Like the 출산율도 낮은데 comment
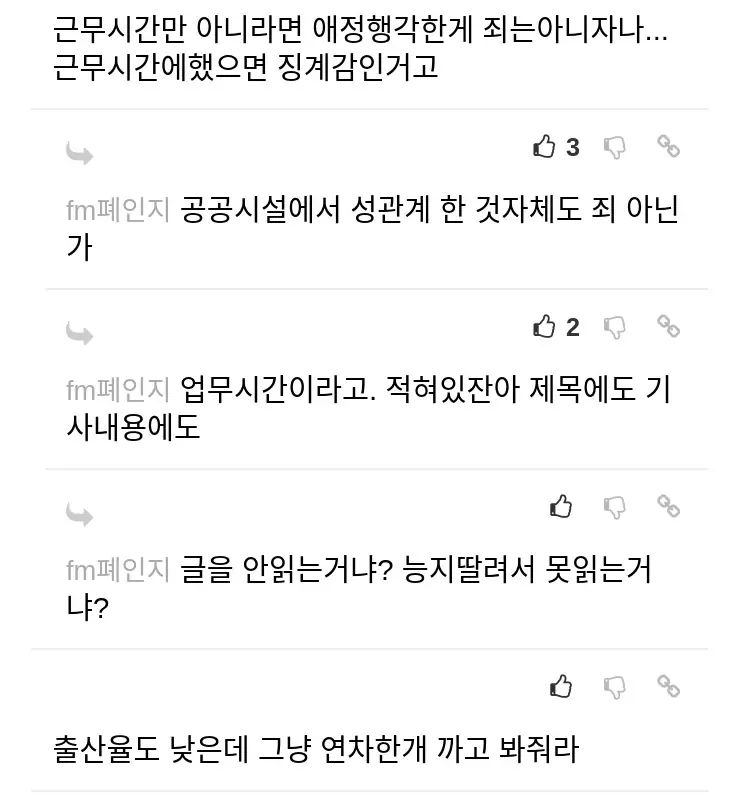The height and width of the screenshot is (801, 740). click(561, 687)
